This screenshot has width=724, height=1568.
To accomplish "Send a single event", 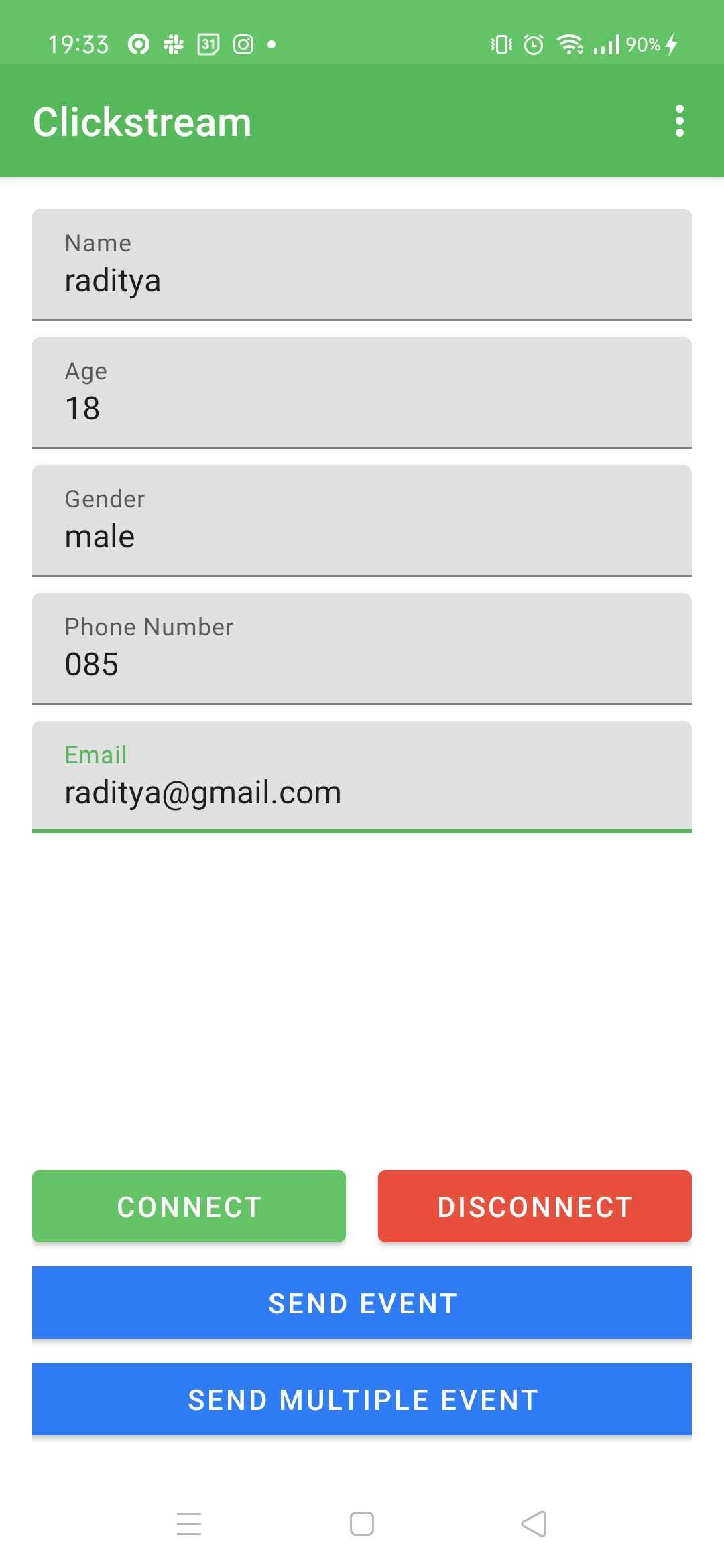I will [x=362, y=1303].
